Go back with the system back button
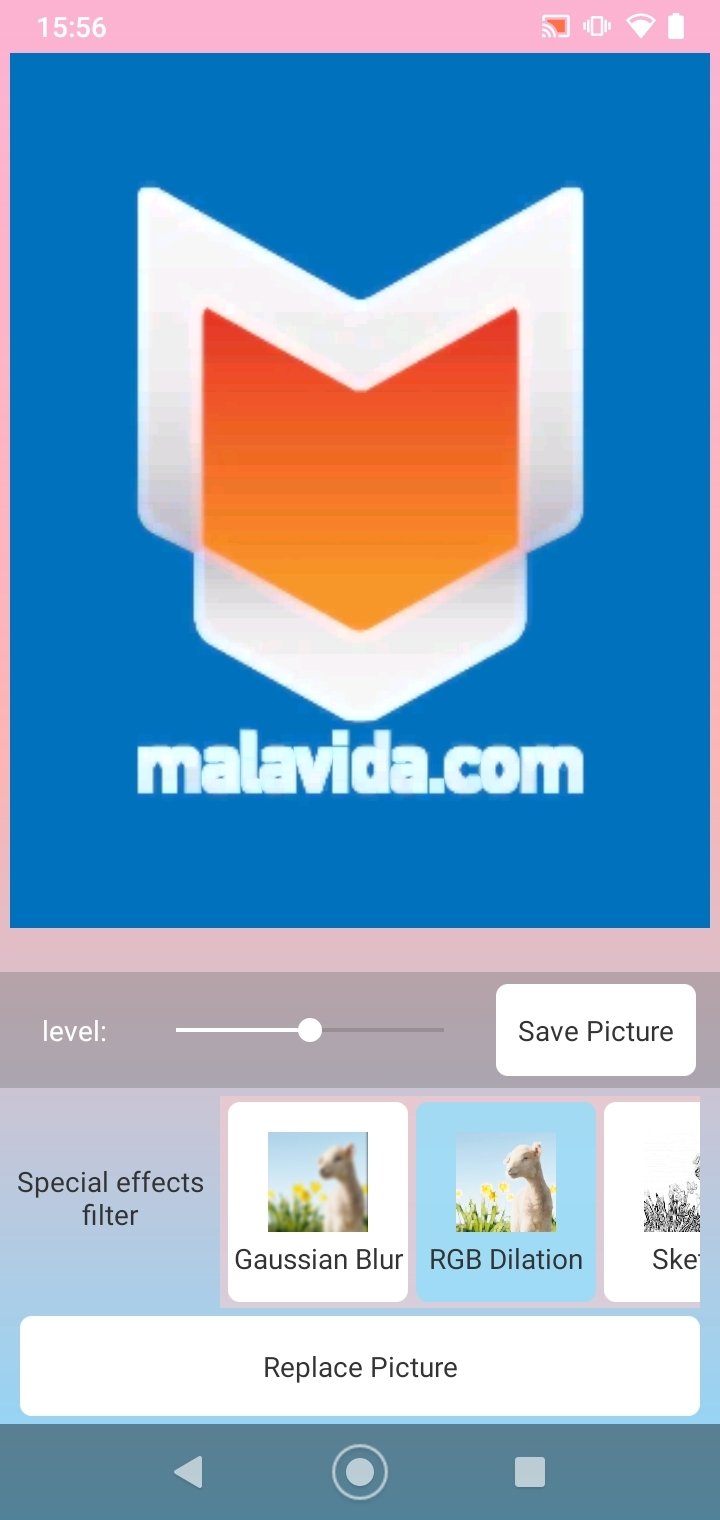This screenshot has height=1520, width=720. 188,1472
